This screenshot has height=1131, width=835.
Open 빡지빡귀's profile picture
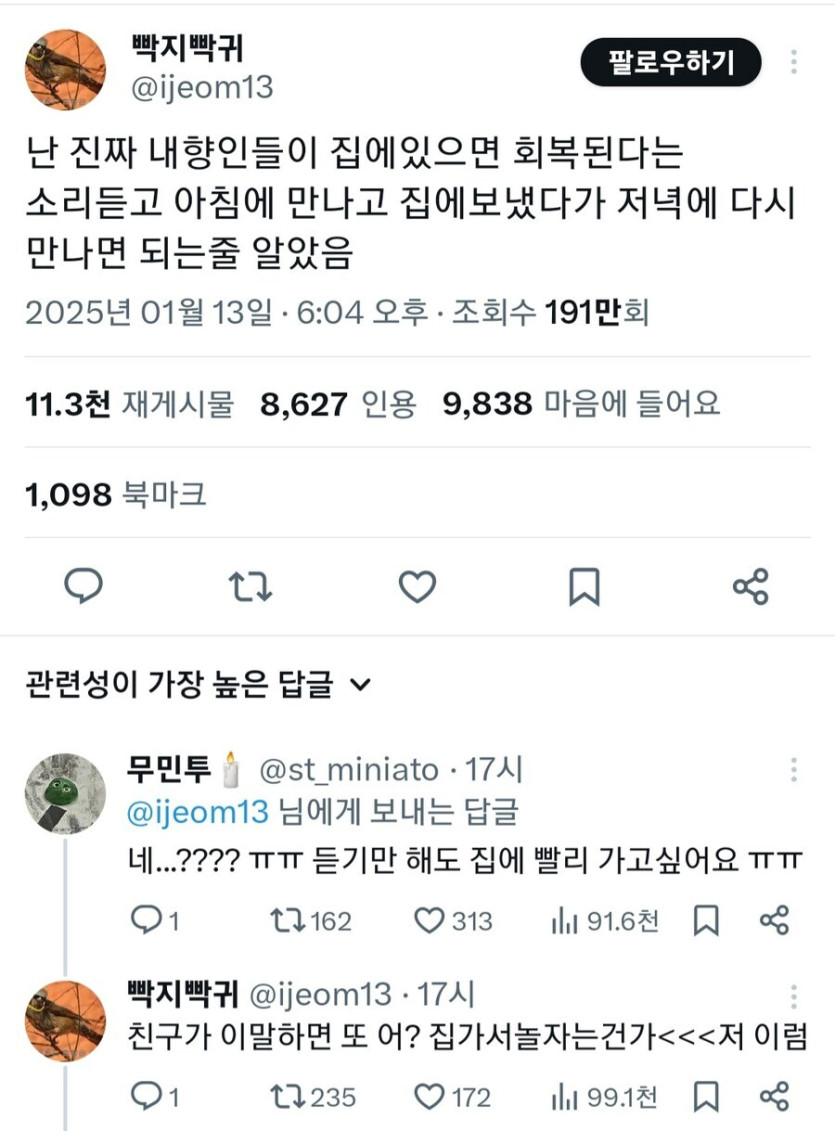[x=65, y=65]
